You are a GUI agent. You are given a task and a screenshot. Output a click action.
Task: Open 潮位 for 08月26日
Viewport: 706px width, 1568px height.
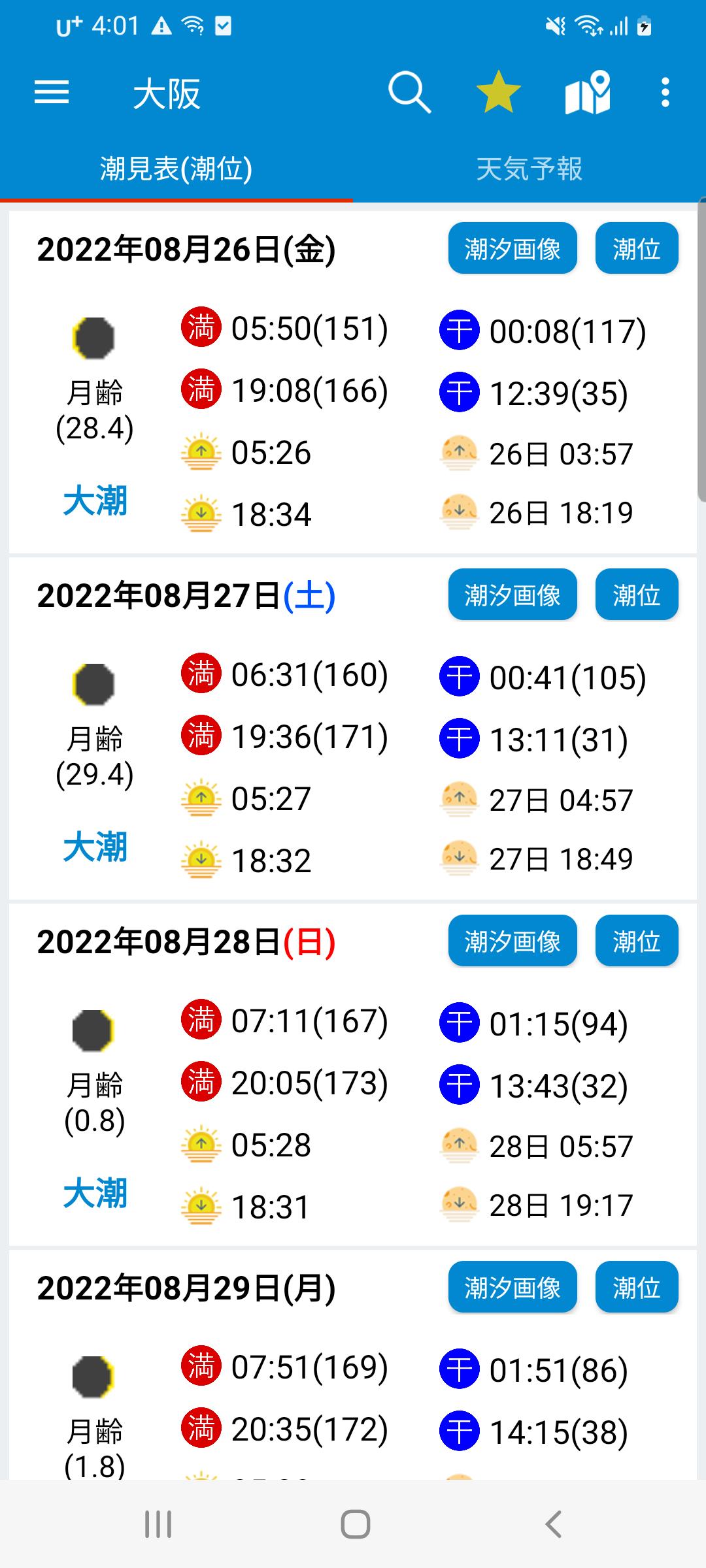click(x=636, y=249)
